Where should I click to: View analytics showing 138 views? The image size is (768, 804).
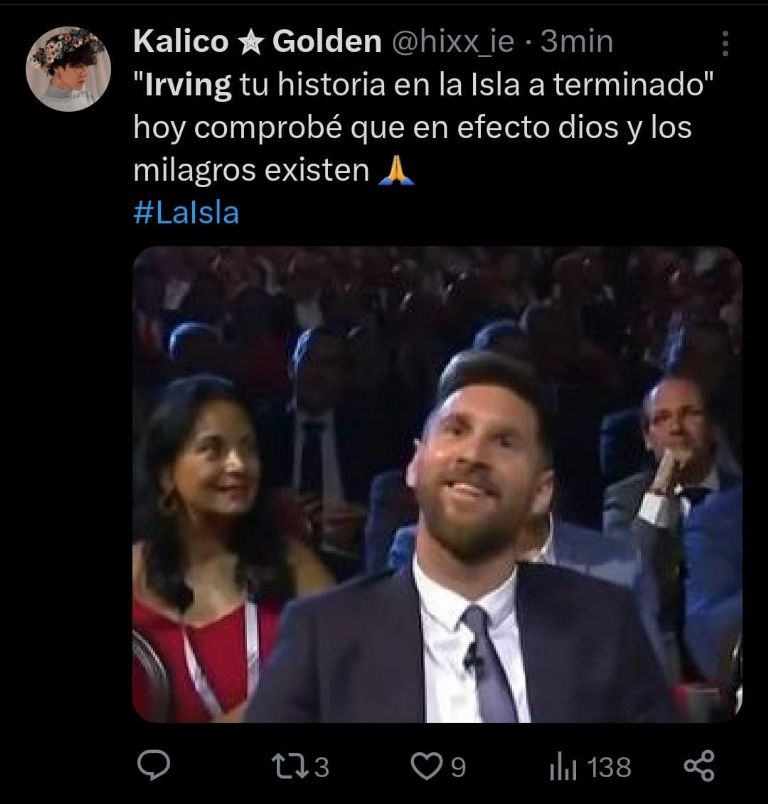pos(566,767)
